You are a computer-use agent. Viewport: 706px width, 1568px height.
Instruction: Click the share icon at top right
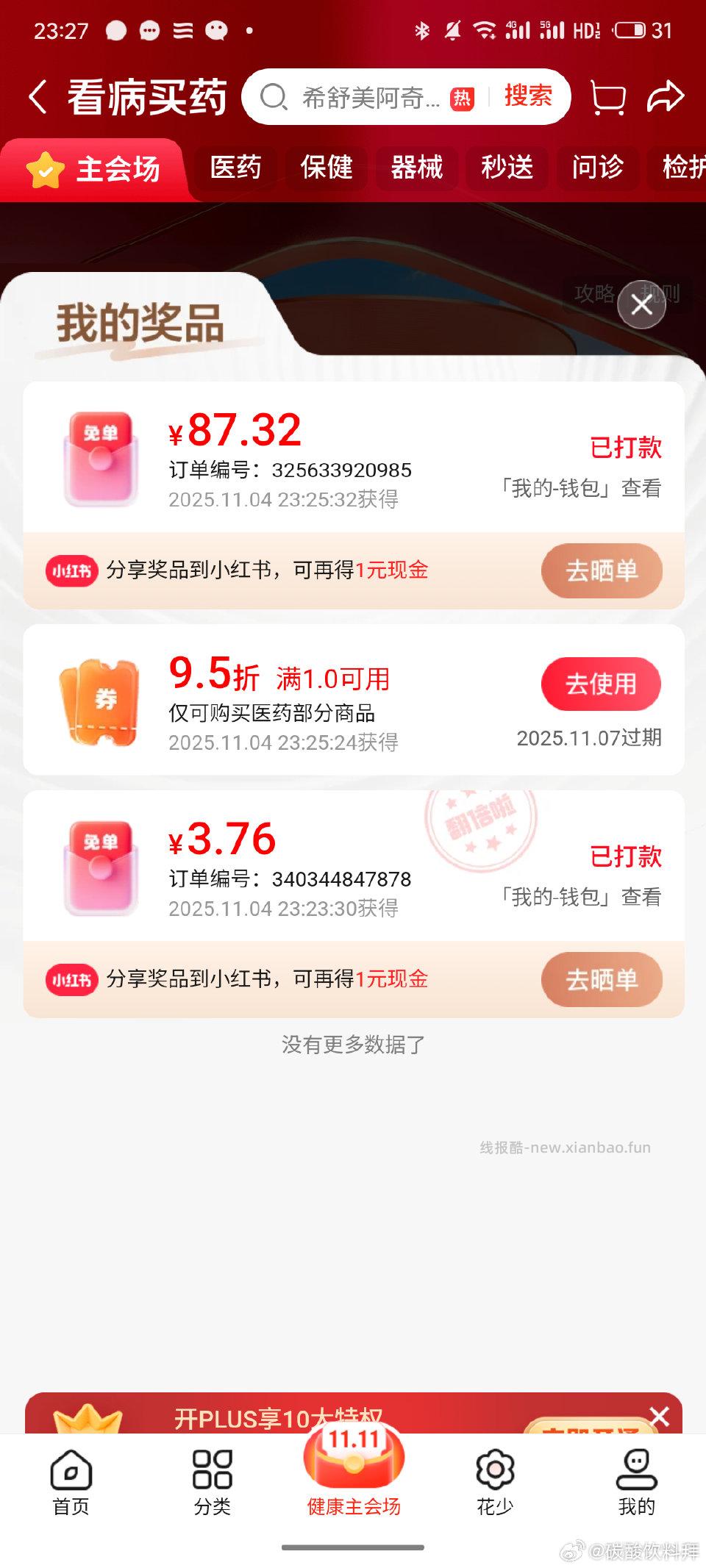[666, 96]
